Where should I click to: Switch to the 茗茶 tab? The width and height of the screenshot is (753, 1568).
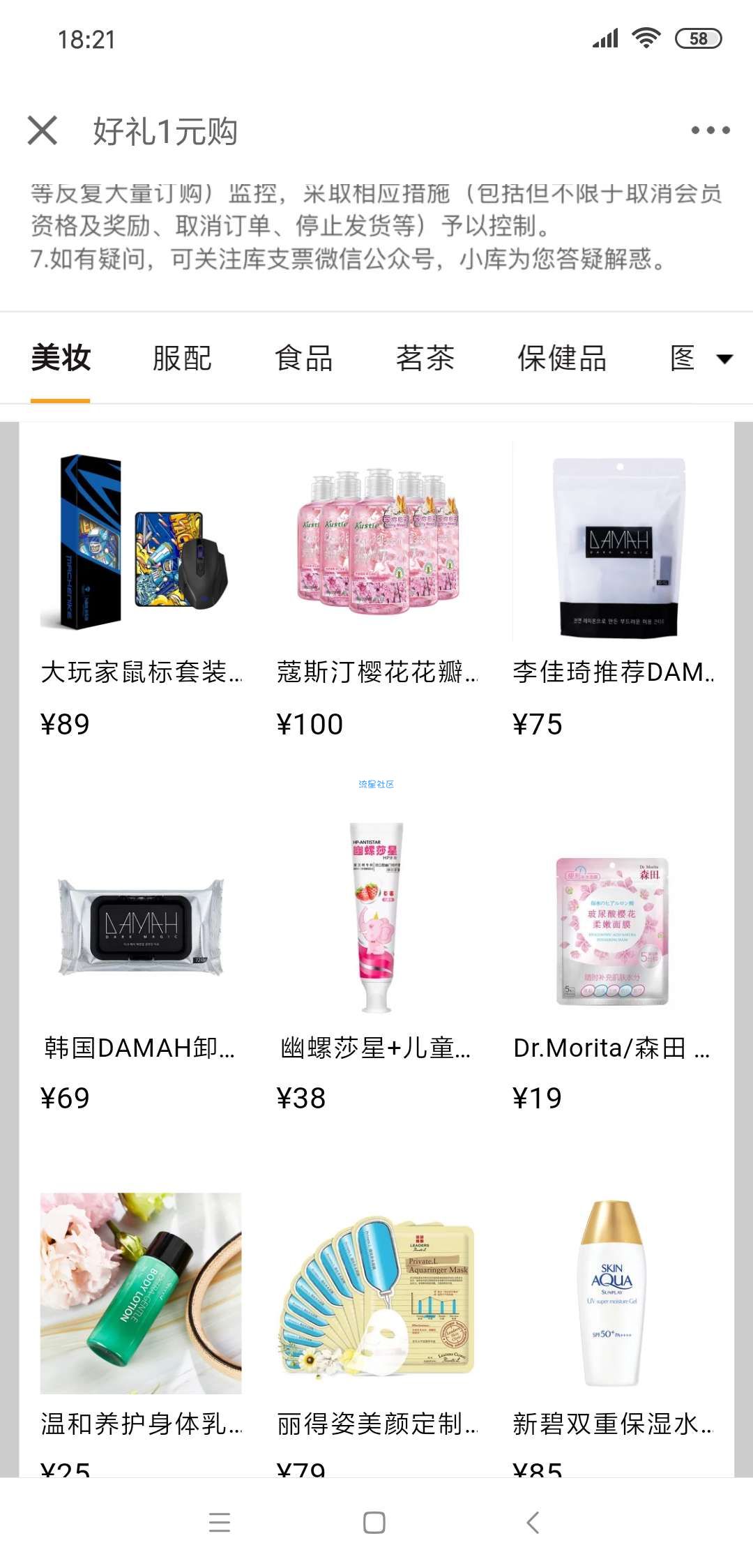pyautogui.click(x=425, y=359)
